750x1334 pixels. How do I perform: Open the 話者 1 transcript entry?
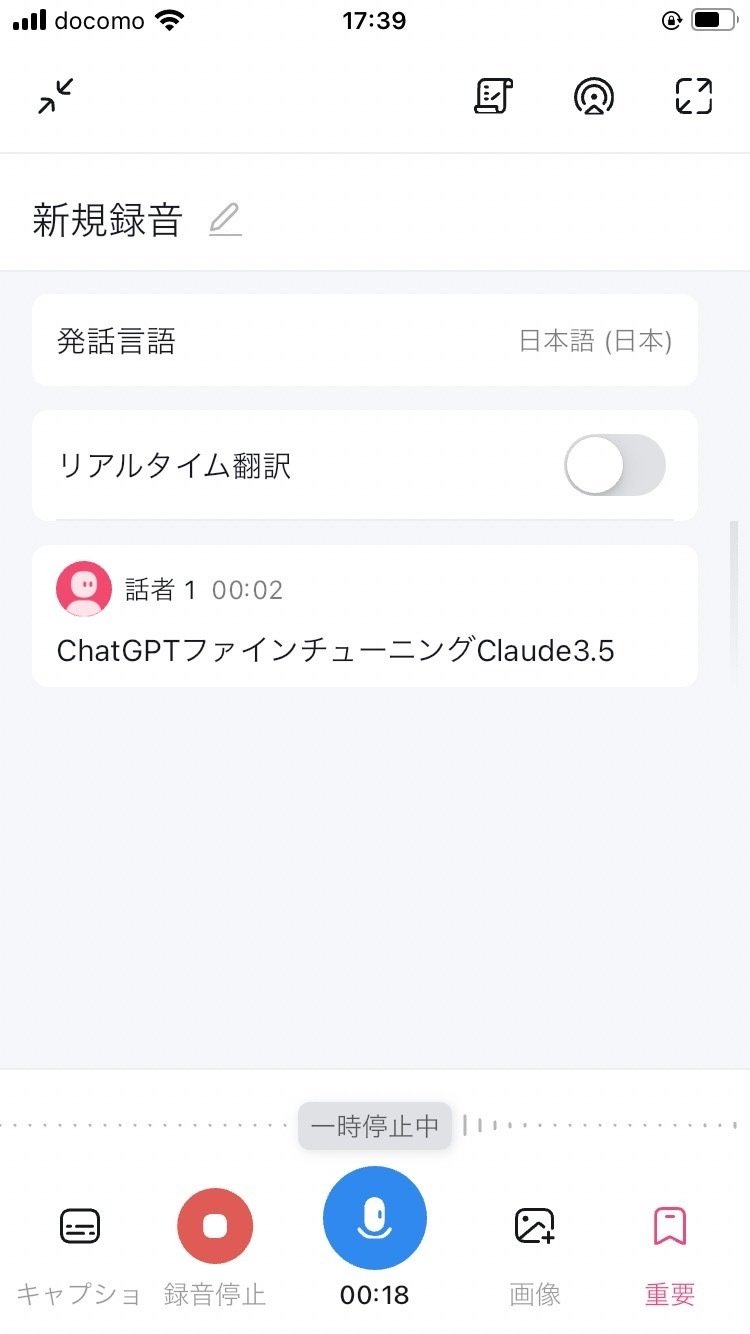[x=365, y=616]
